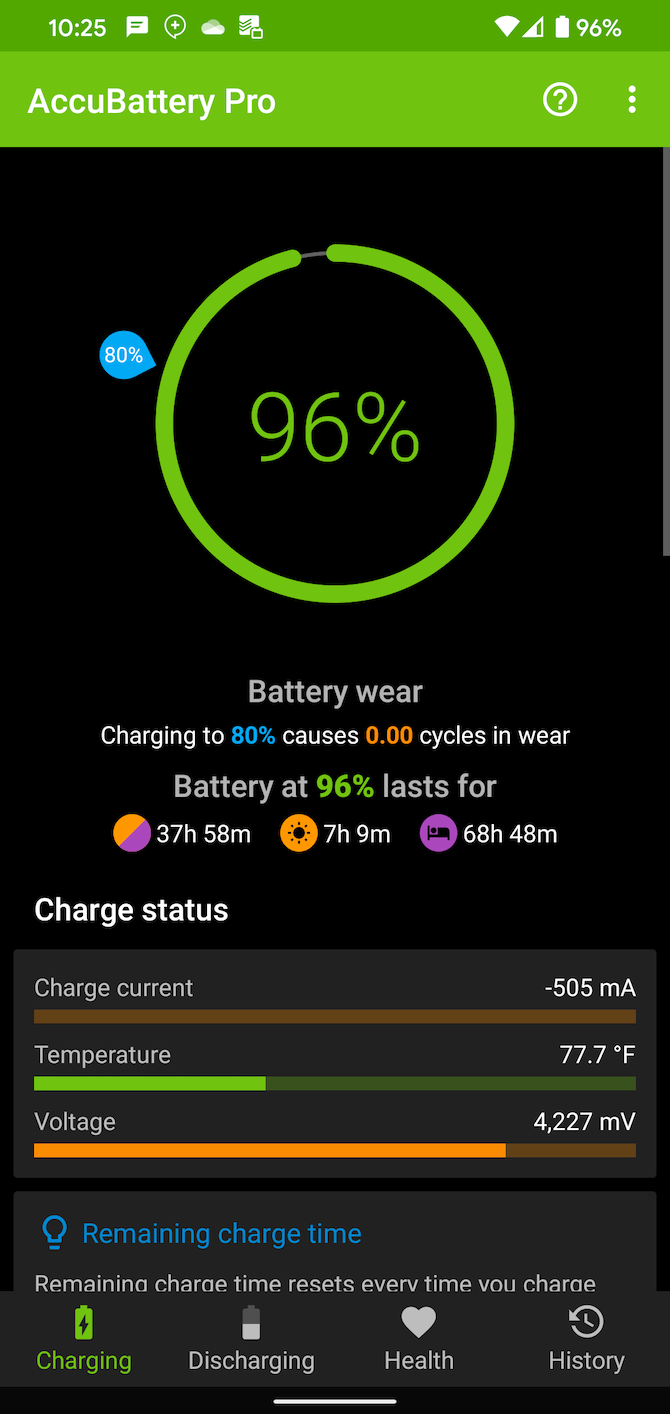Tap the 80% charge alarm marker
This screenshot has height=1414, width=670.
126,355
